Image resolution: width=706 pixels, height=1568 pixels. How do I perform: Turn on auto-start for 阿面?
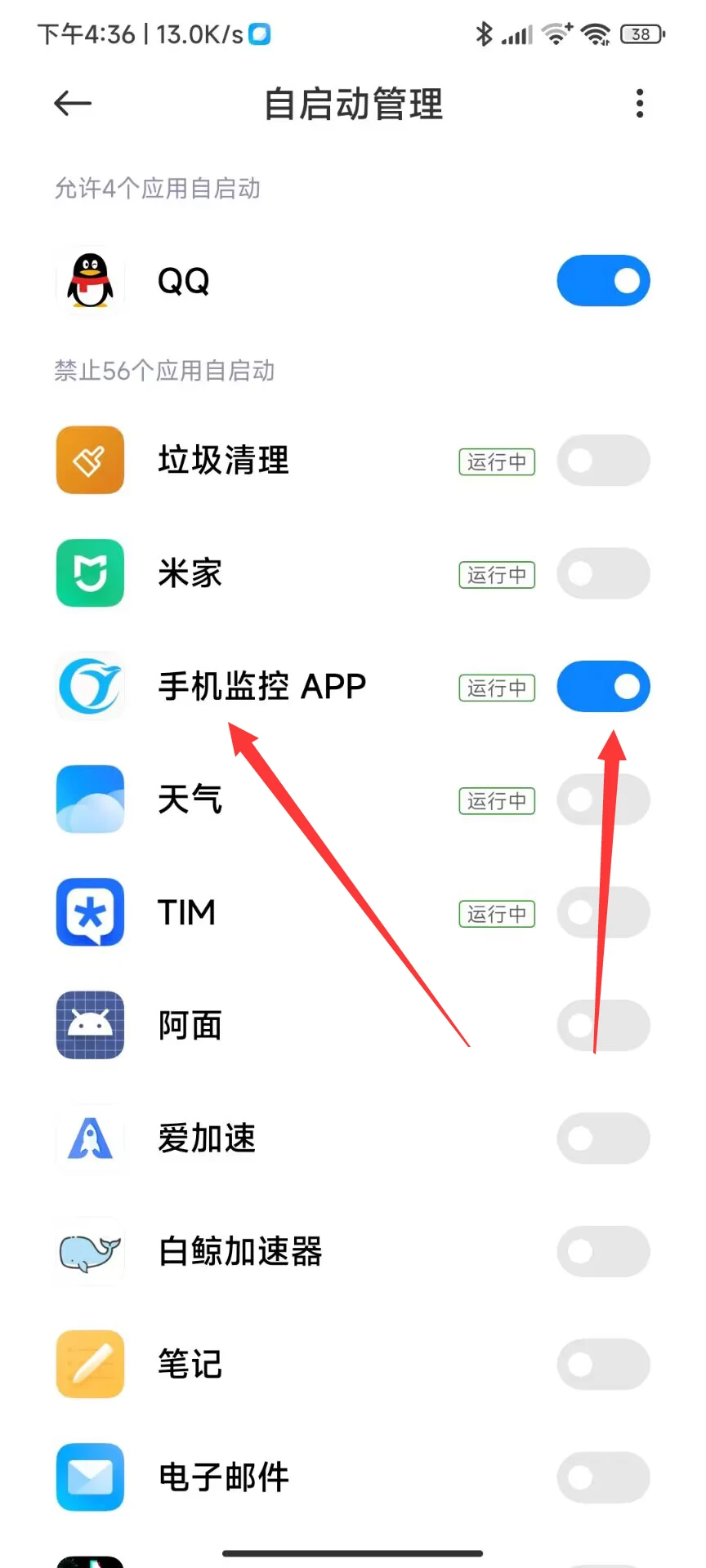coord(603,1025)
